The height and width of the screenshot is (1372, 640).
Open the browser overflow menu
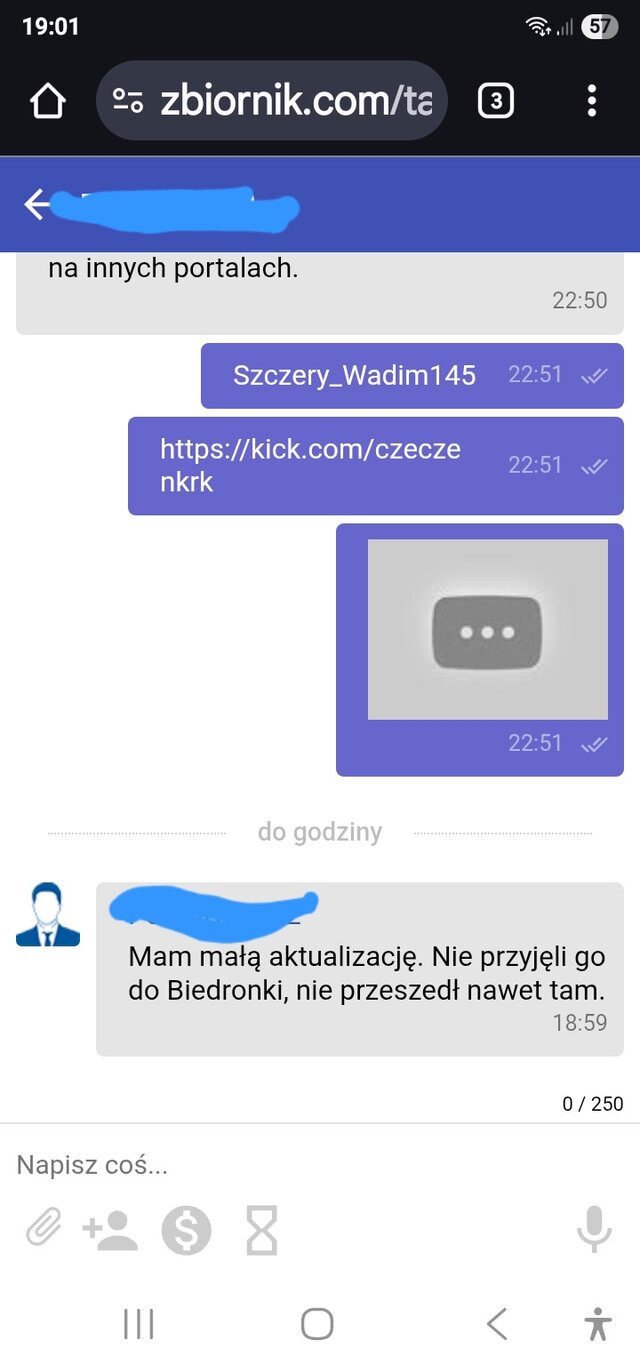point(592,101)
